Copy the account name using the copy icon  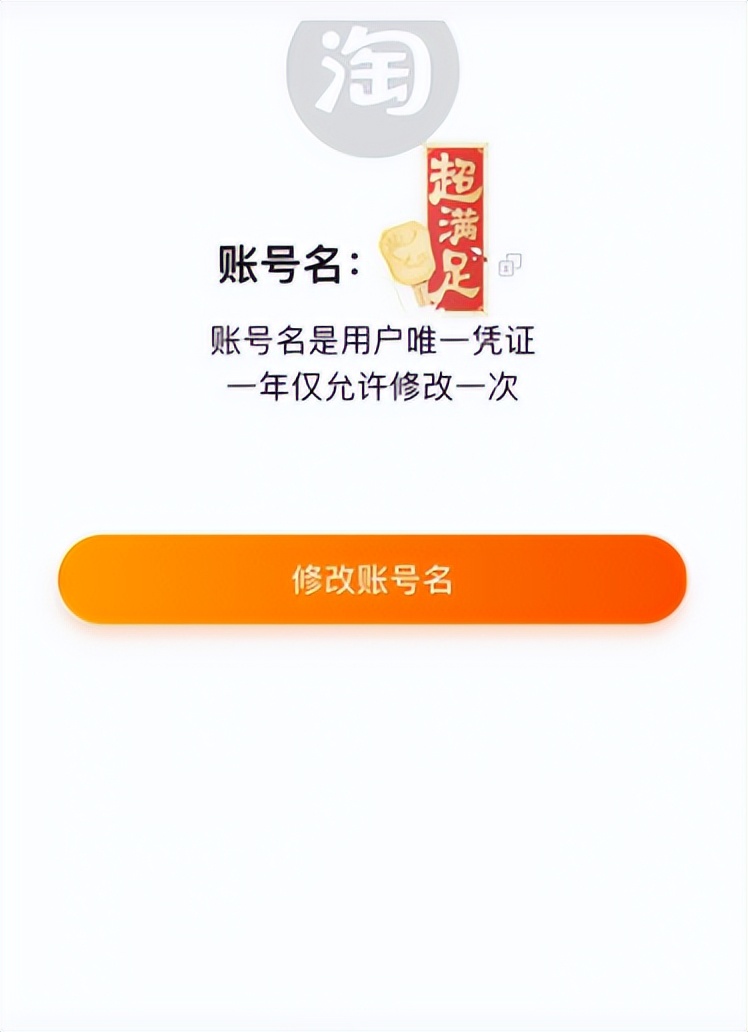point(510,265)
